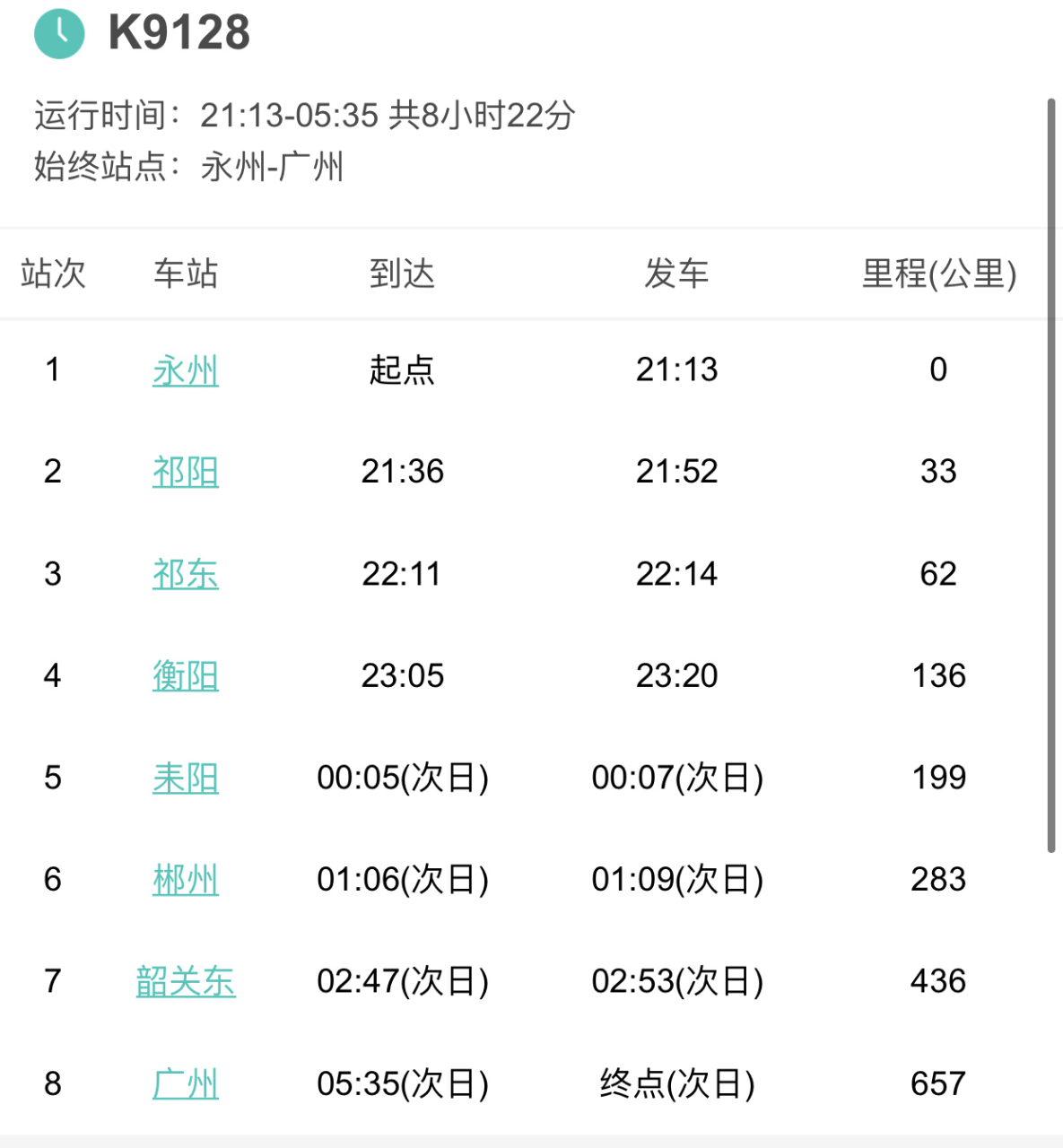Image resolution: width=1063 pixels, height=1148 pixels.
Task: Open the 耒阳 station link
Action: tap(186, 778)
